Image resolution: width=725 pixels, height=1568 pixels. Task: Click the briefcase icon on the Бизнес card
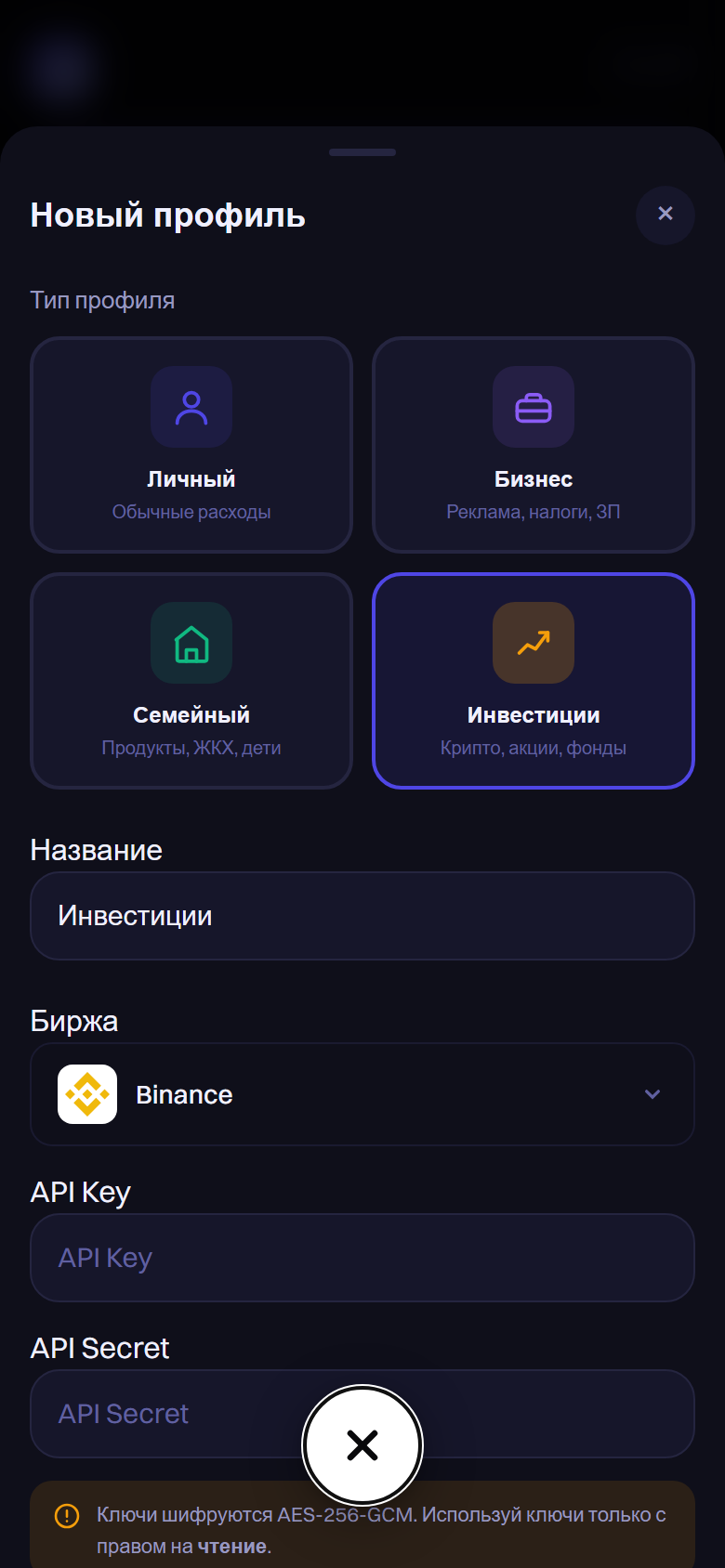point(533,406)
